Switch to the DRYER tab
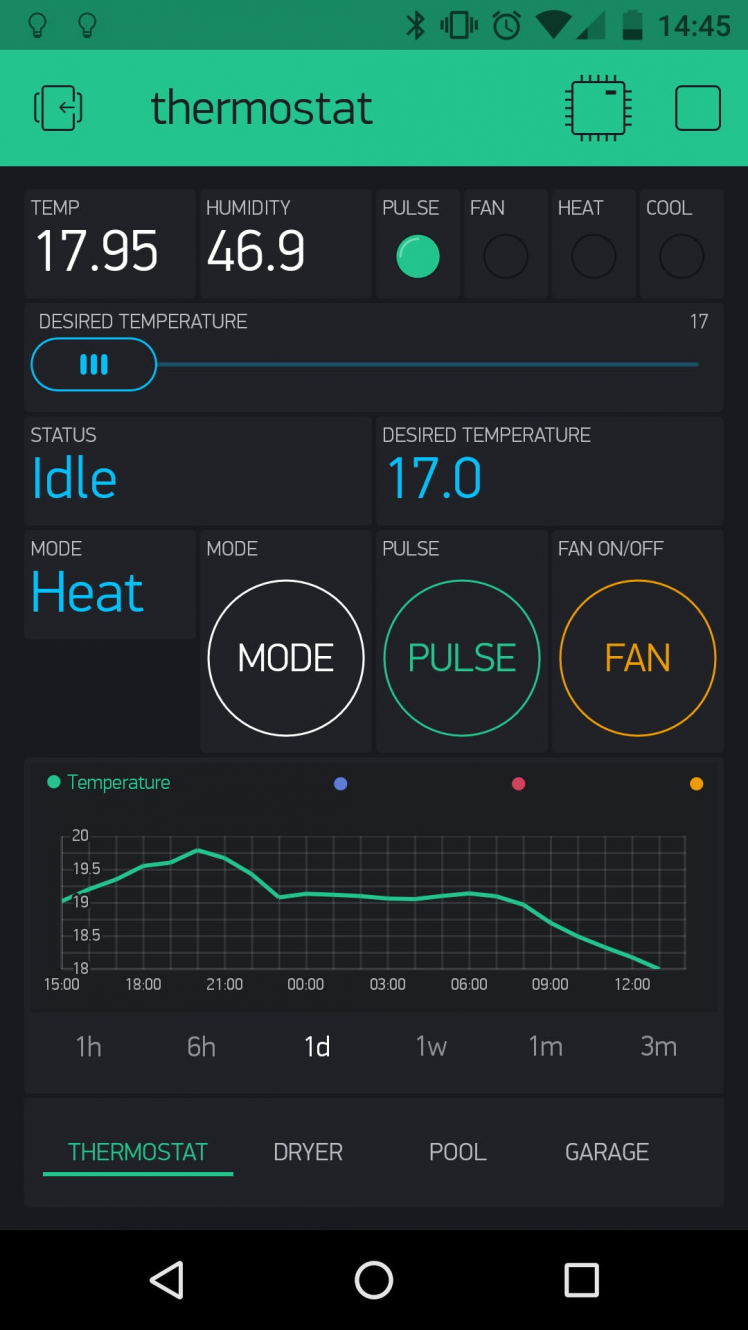 click(308, 1152)
